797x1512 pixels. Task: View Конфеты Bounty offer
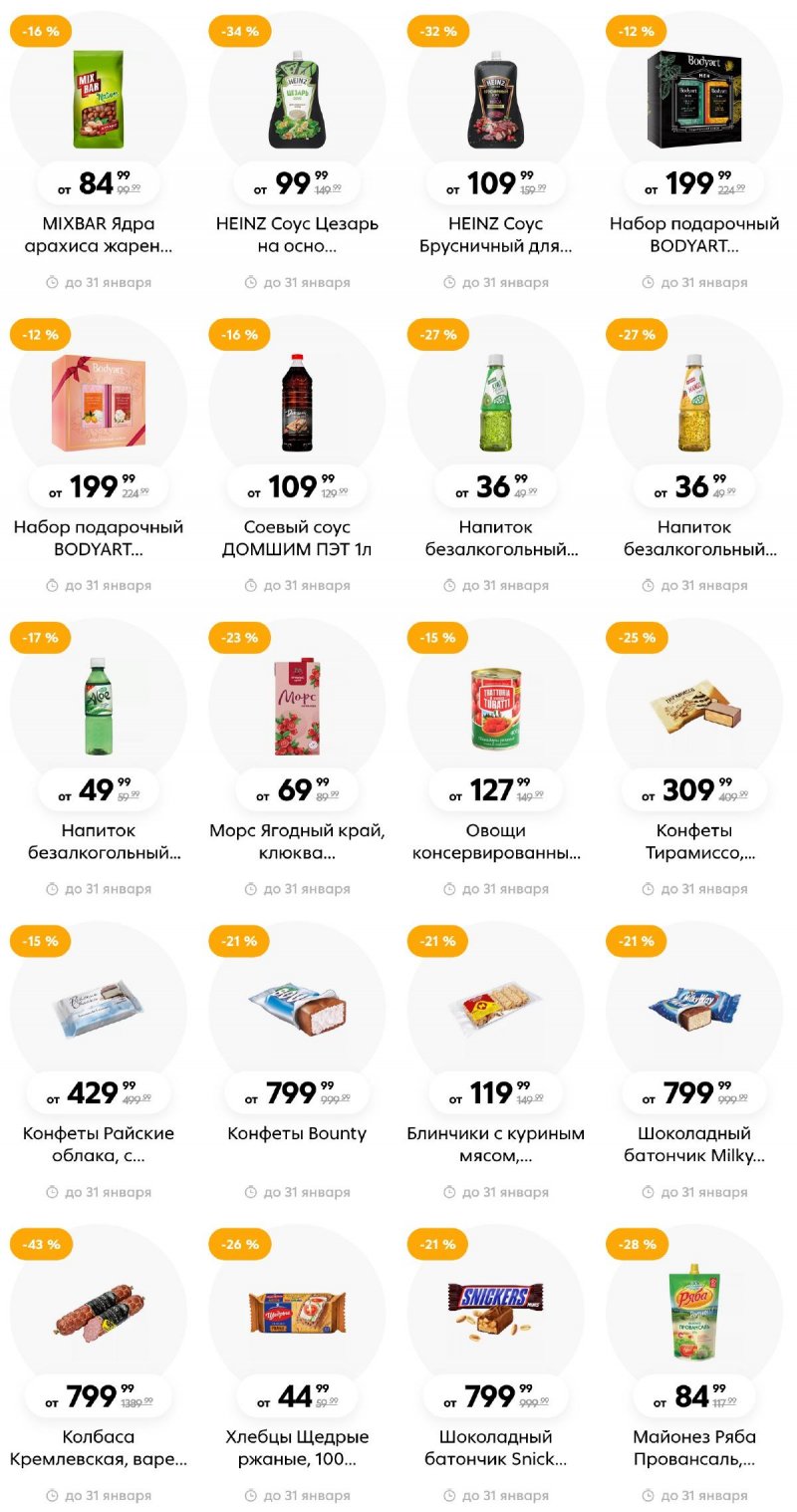[297, 1009]
